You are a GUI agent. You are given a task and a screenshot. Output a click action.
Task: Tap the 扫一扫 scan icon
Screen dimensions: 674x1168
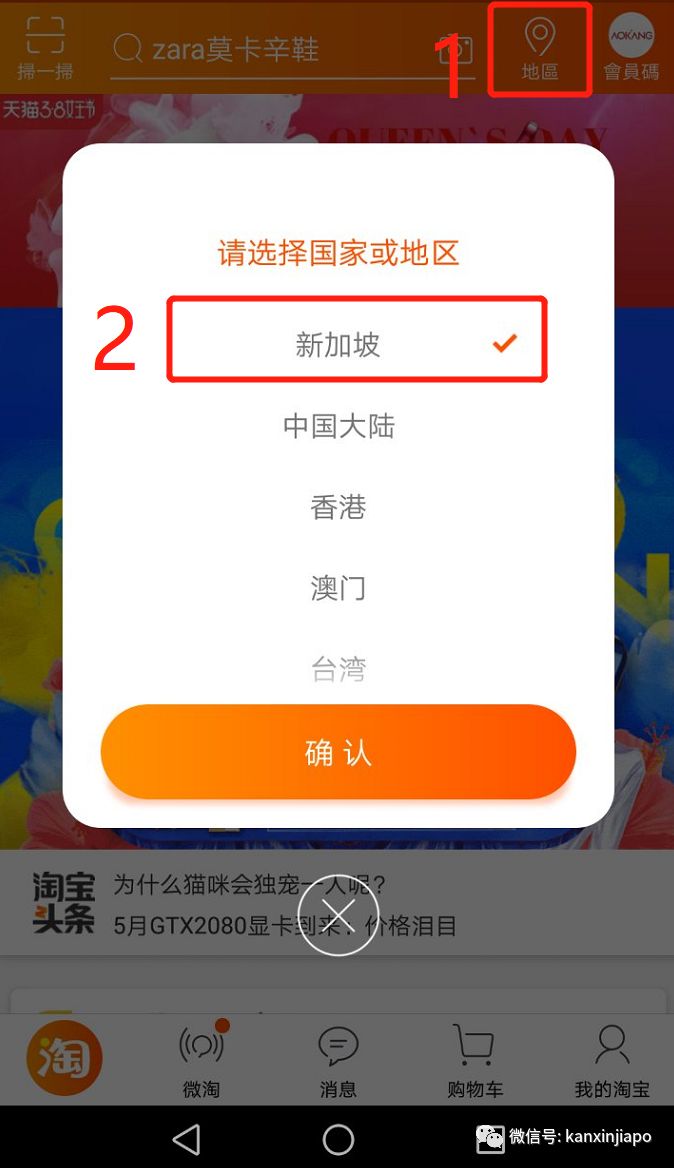tap(44, 47)
